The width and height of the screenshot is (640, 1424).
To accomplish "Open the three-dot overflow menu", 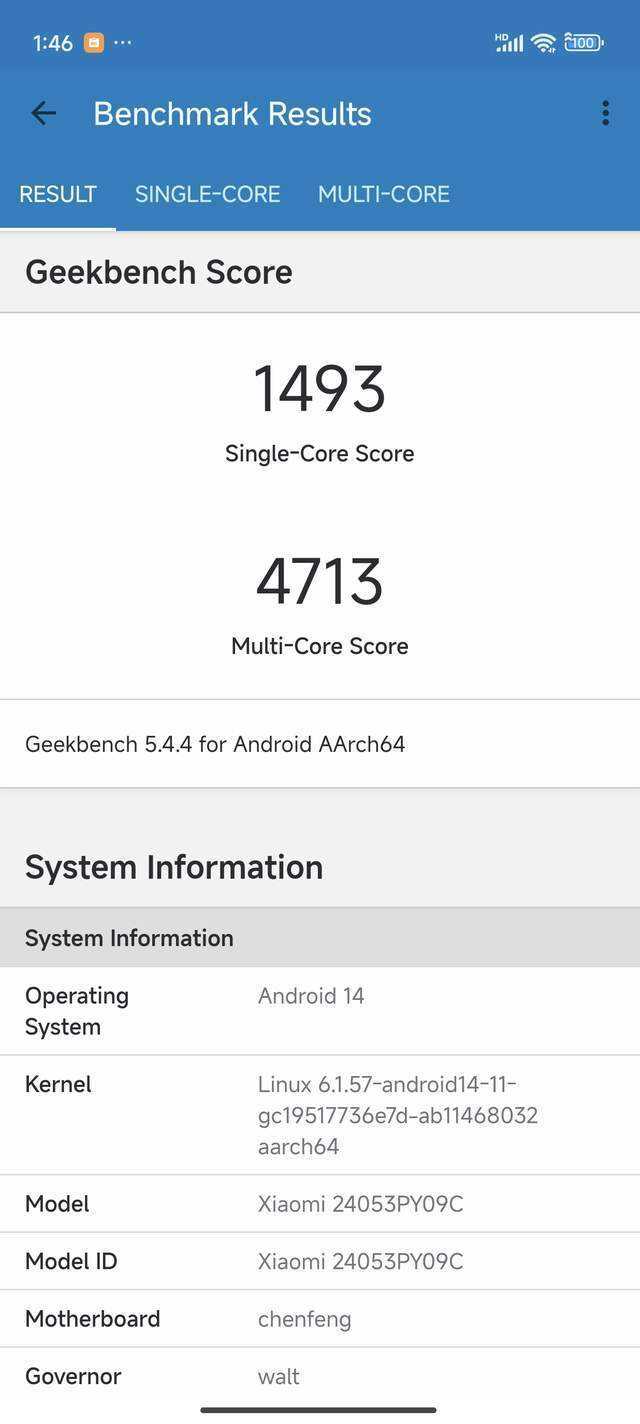I will coord(605,113).
